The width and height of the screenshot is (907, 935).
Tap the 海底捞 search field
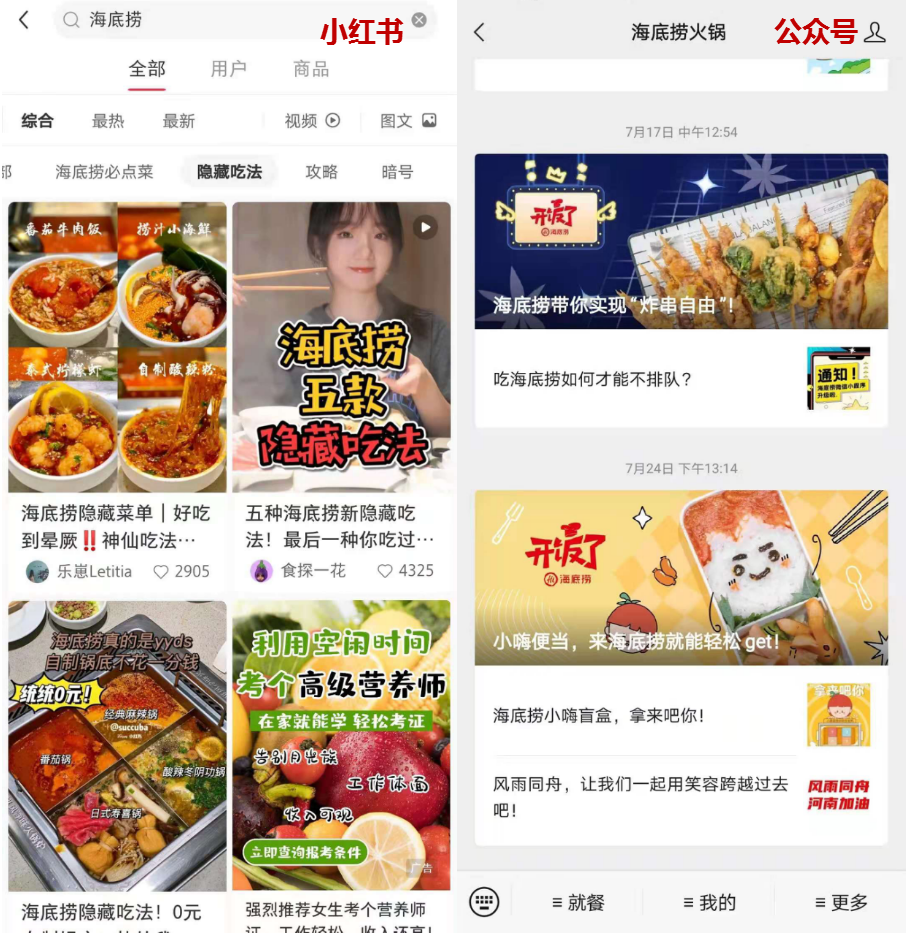(230, 20)
